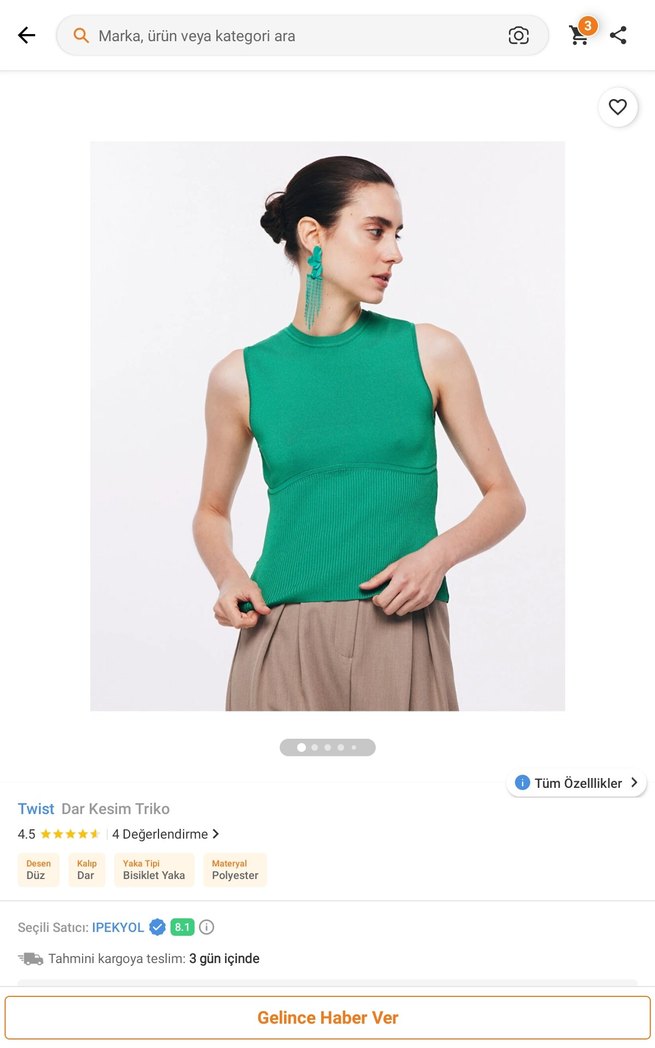655x1048 pixels.
Task: Show seller score info icon
Action: pyautogui.click(x=207, y=927)
